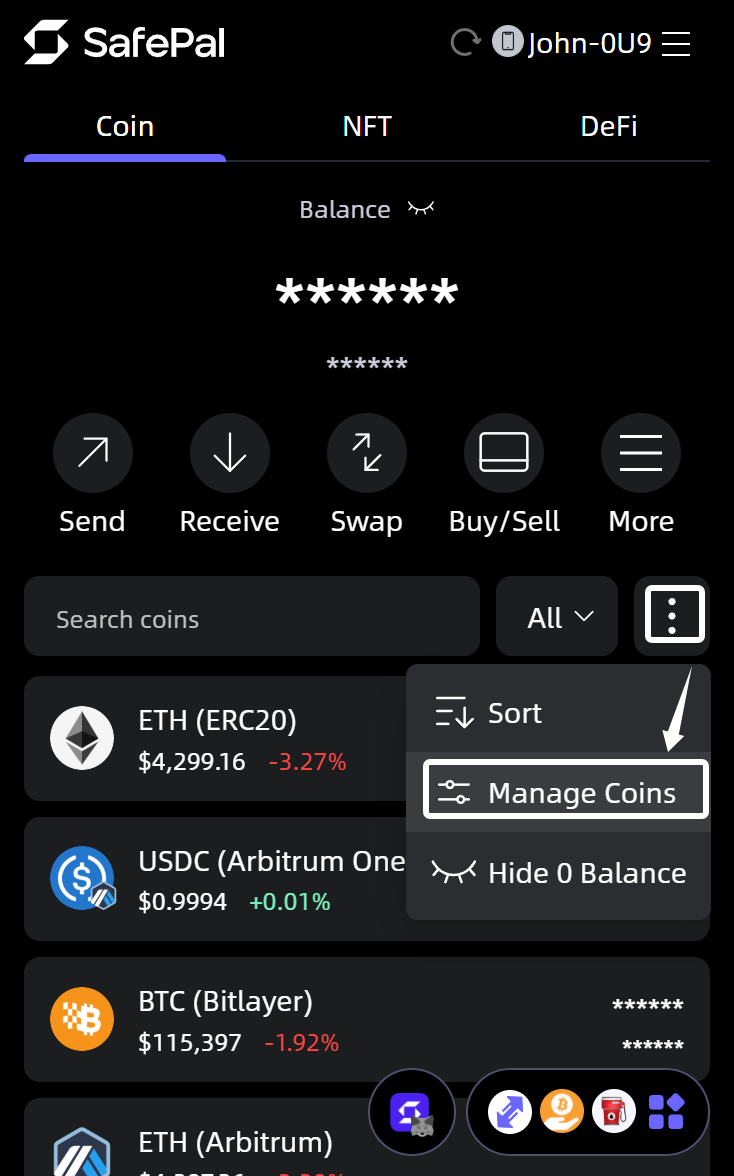Image resolution: width=734 pixels, height=1176 pixels.
Task: Select the Coin tab
Action: pyautogui.click(x=125, y=127)
